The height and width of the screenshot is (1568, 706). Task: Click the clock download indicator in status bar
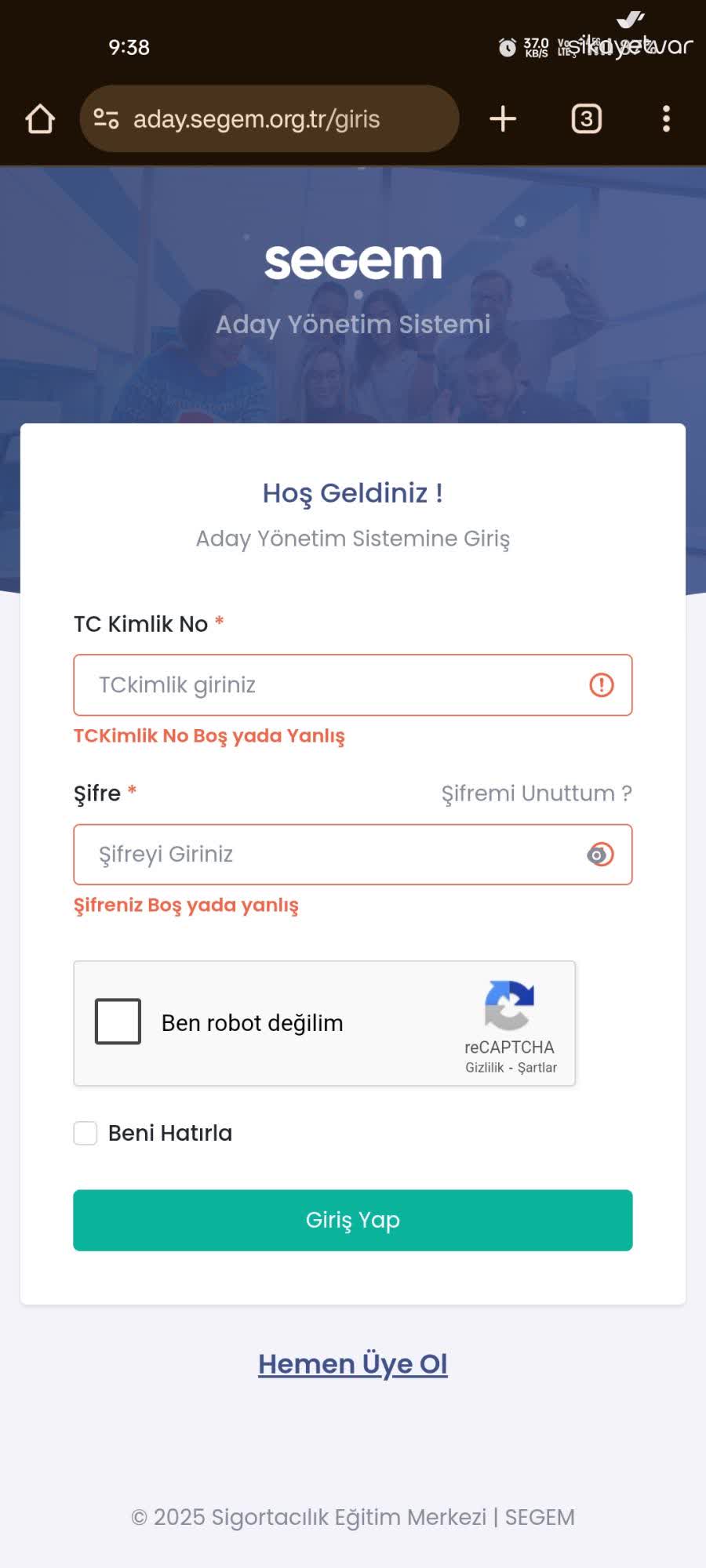tap(507, 45)
